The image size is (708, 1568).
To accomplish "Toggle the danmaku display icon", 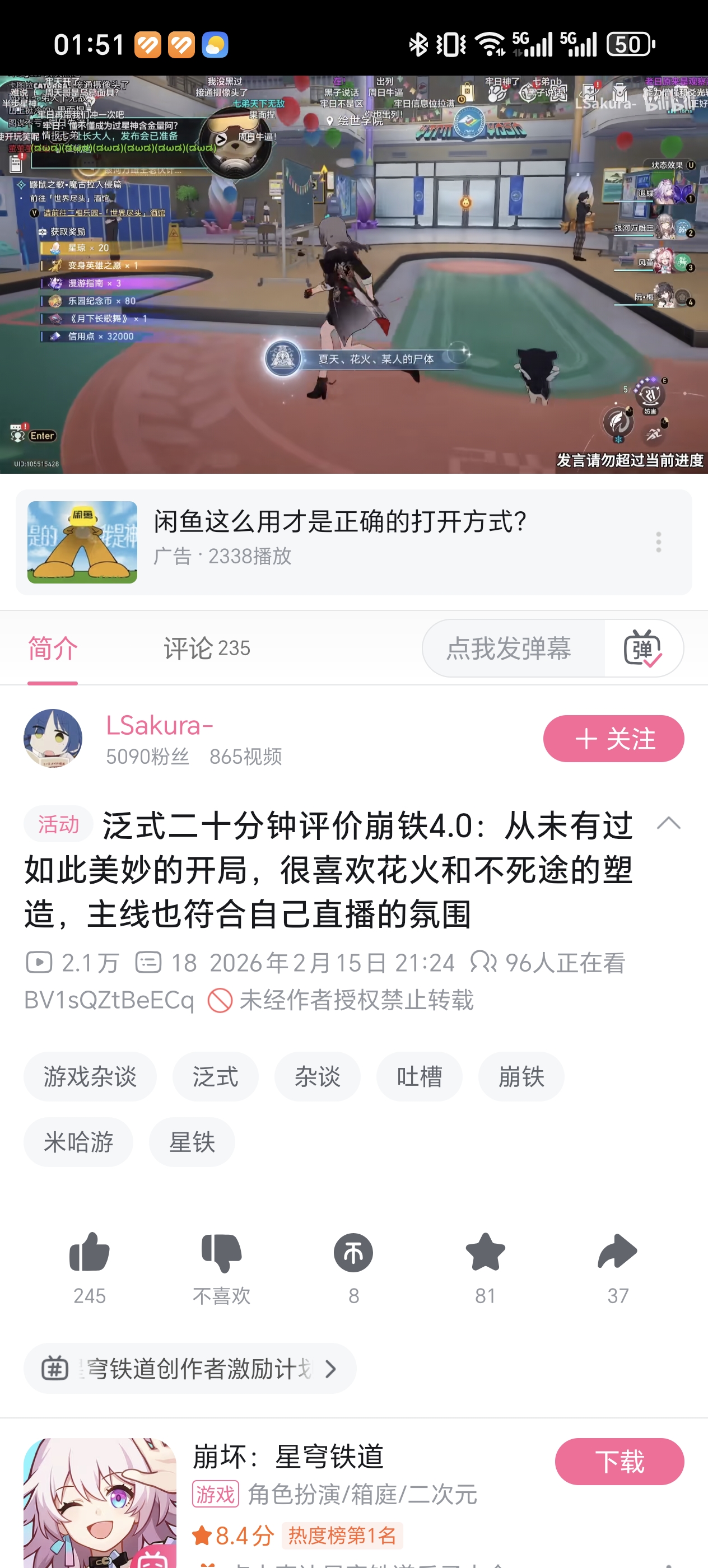I will 643,648.
